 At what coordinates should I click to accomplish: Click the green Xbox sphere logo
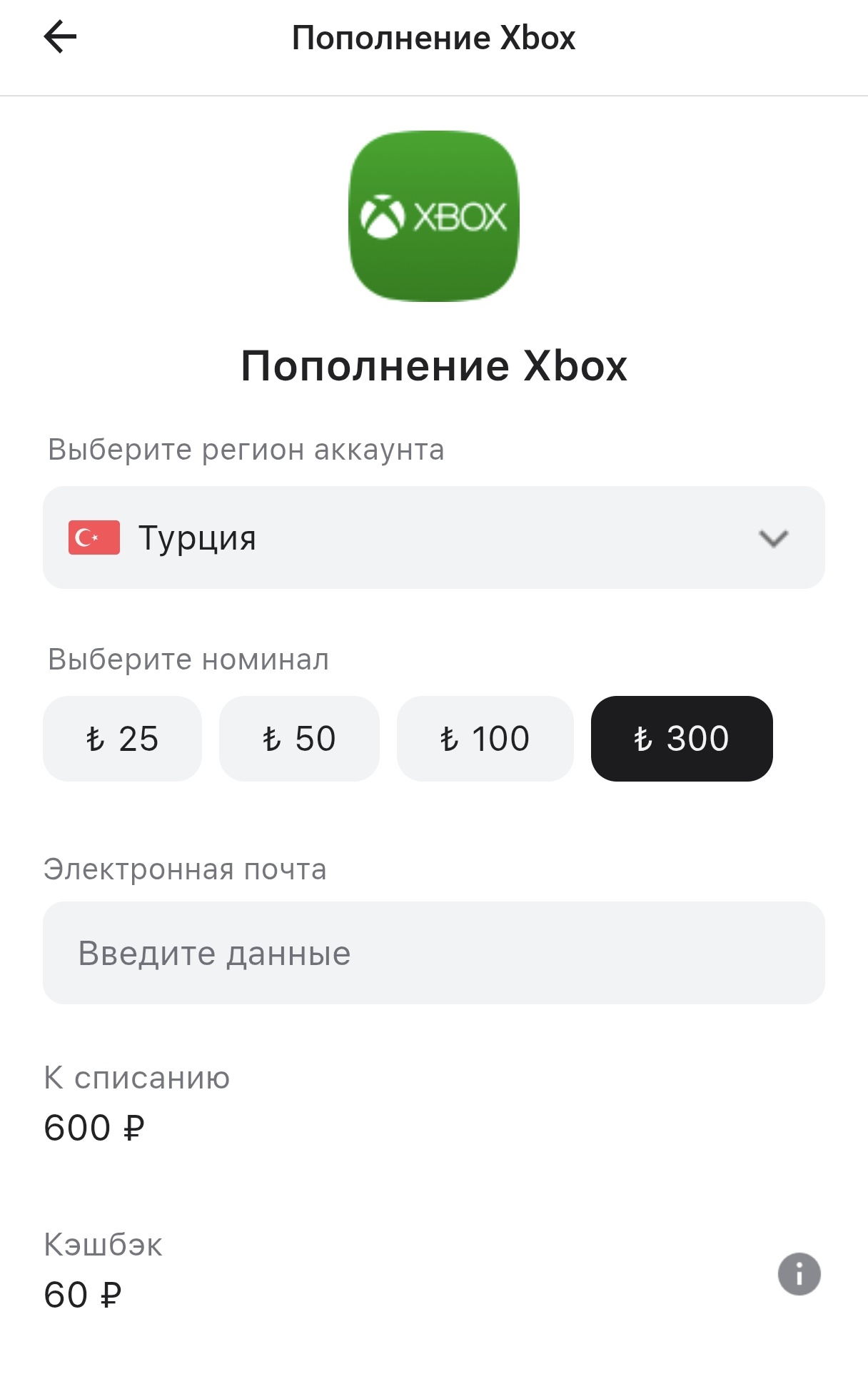383,216
